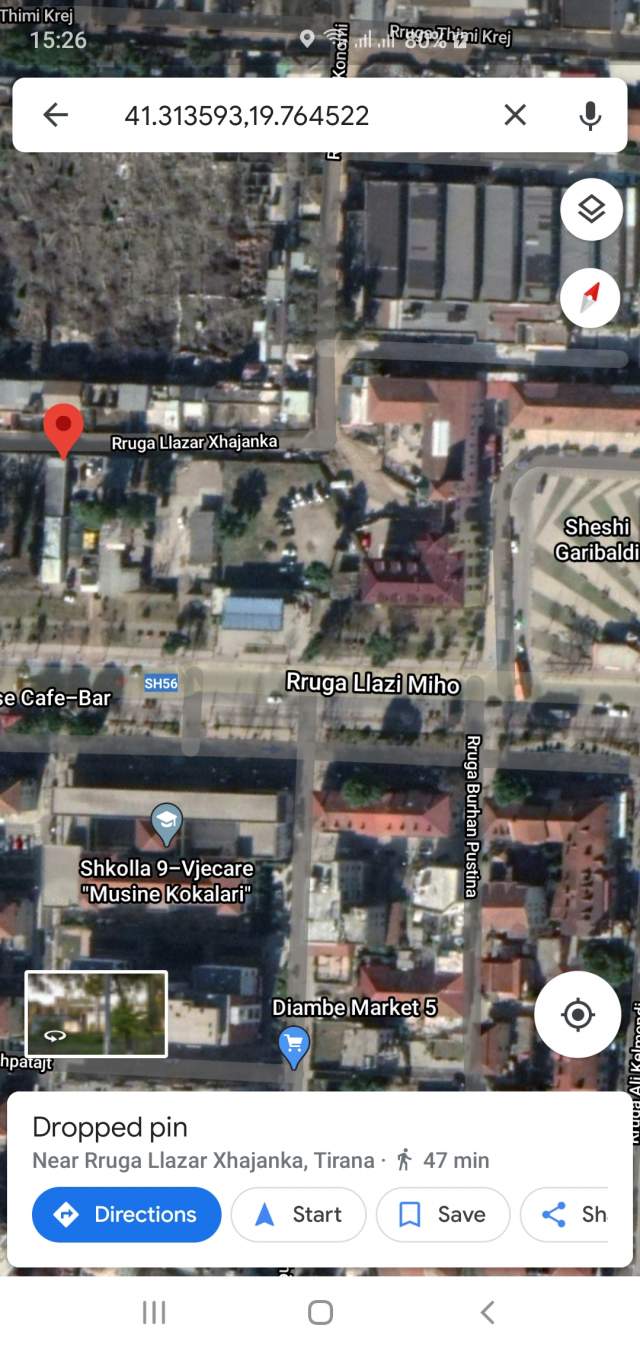Start voice search with the microphone

pyautogui.click(x=591, y=115)
